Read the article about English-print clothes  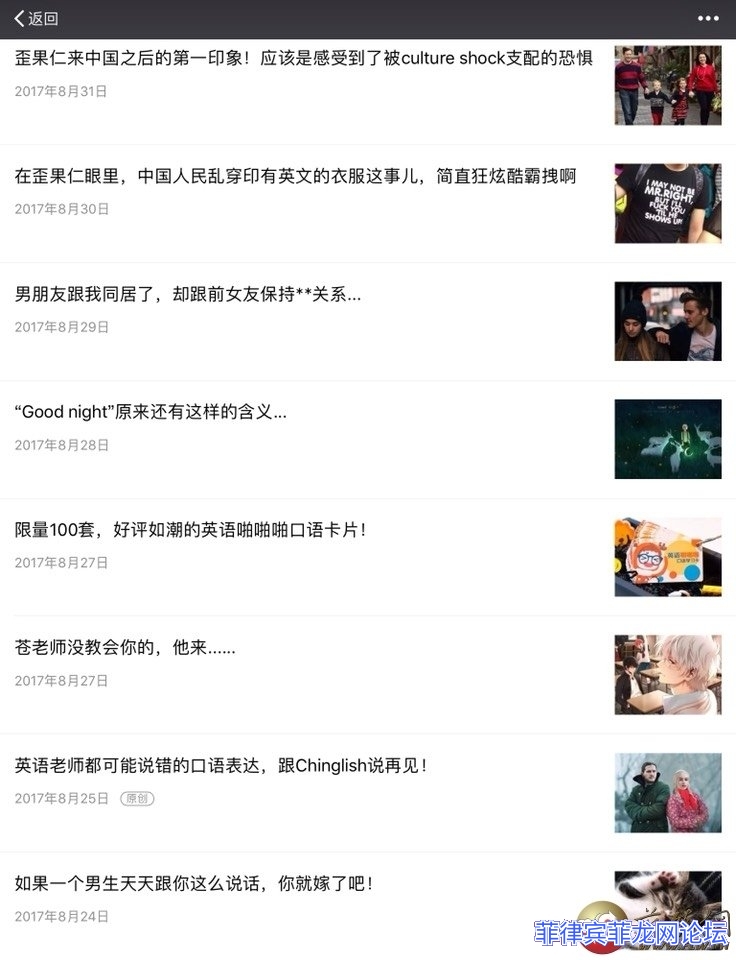coord(296,177)
